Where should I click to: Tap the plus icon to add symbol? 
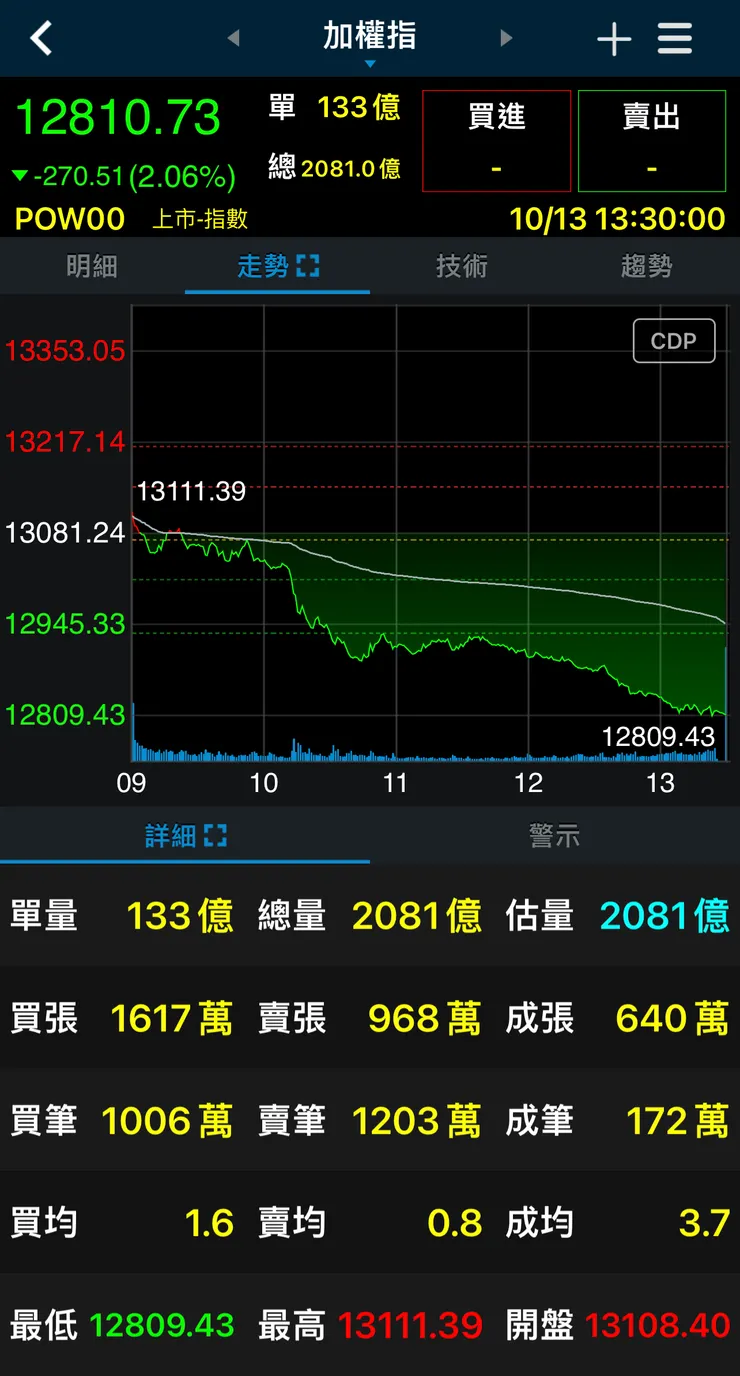click(x=614, y=38)
